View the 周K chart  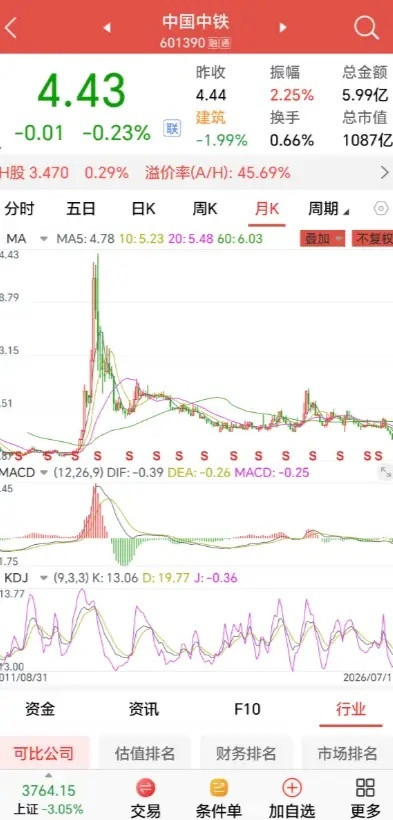(x=205, y=209)
